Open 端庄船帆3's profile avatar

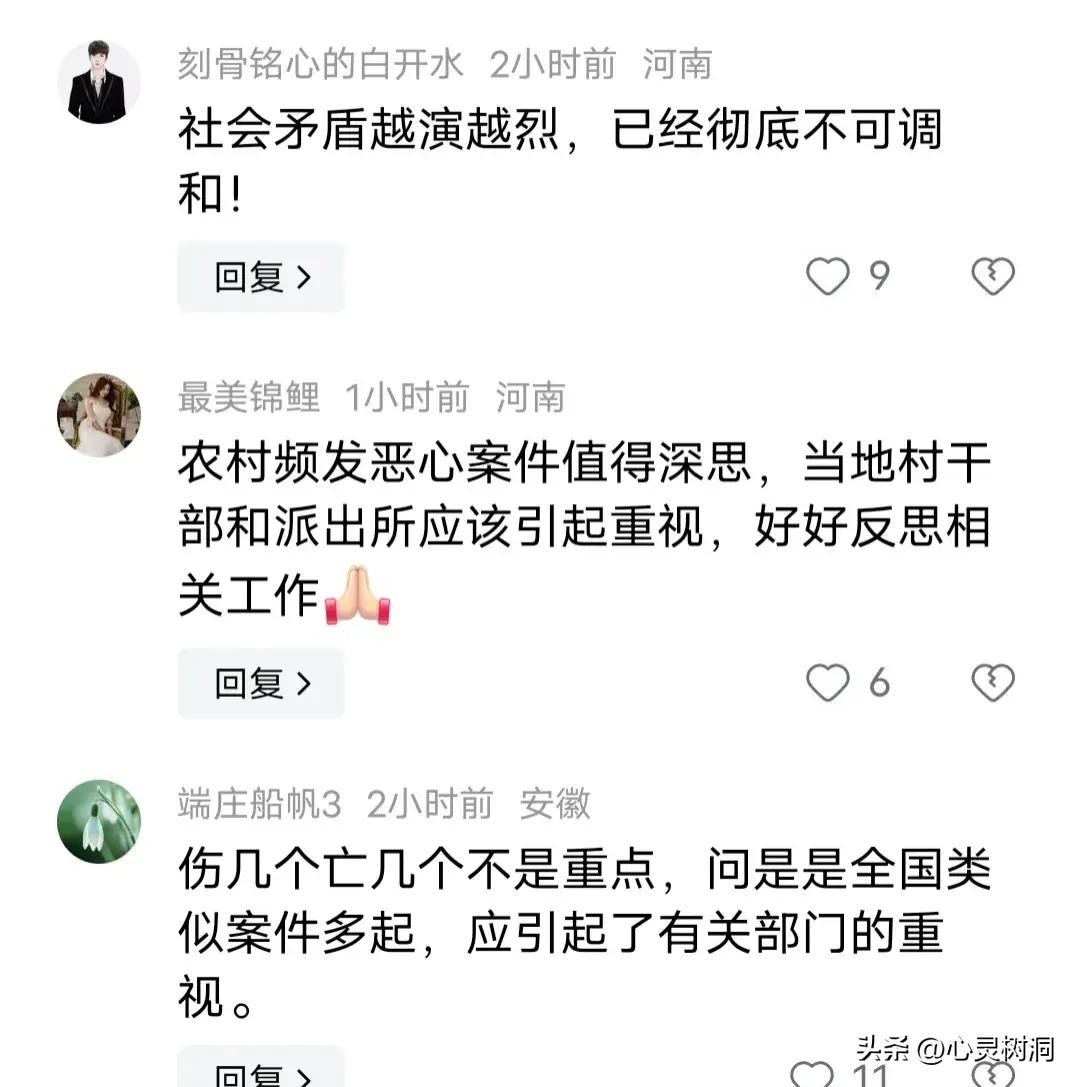[x=99, y=821]
